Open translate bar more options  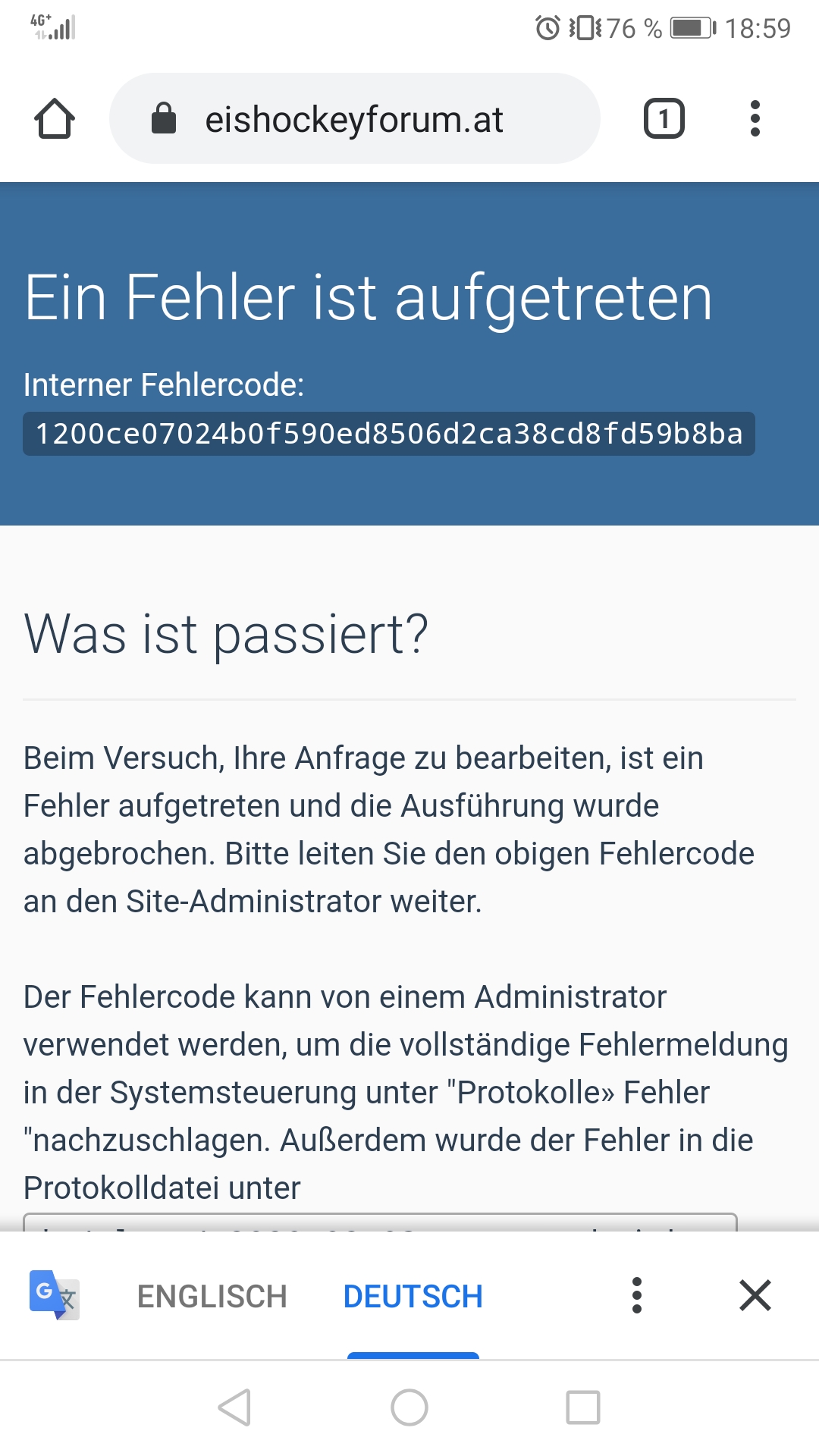[637, 1295]
